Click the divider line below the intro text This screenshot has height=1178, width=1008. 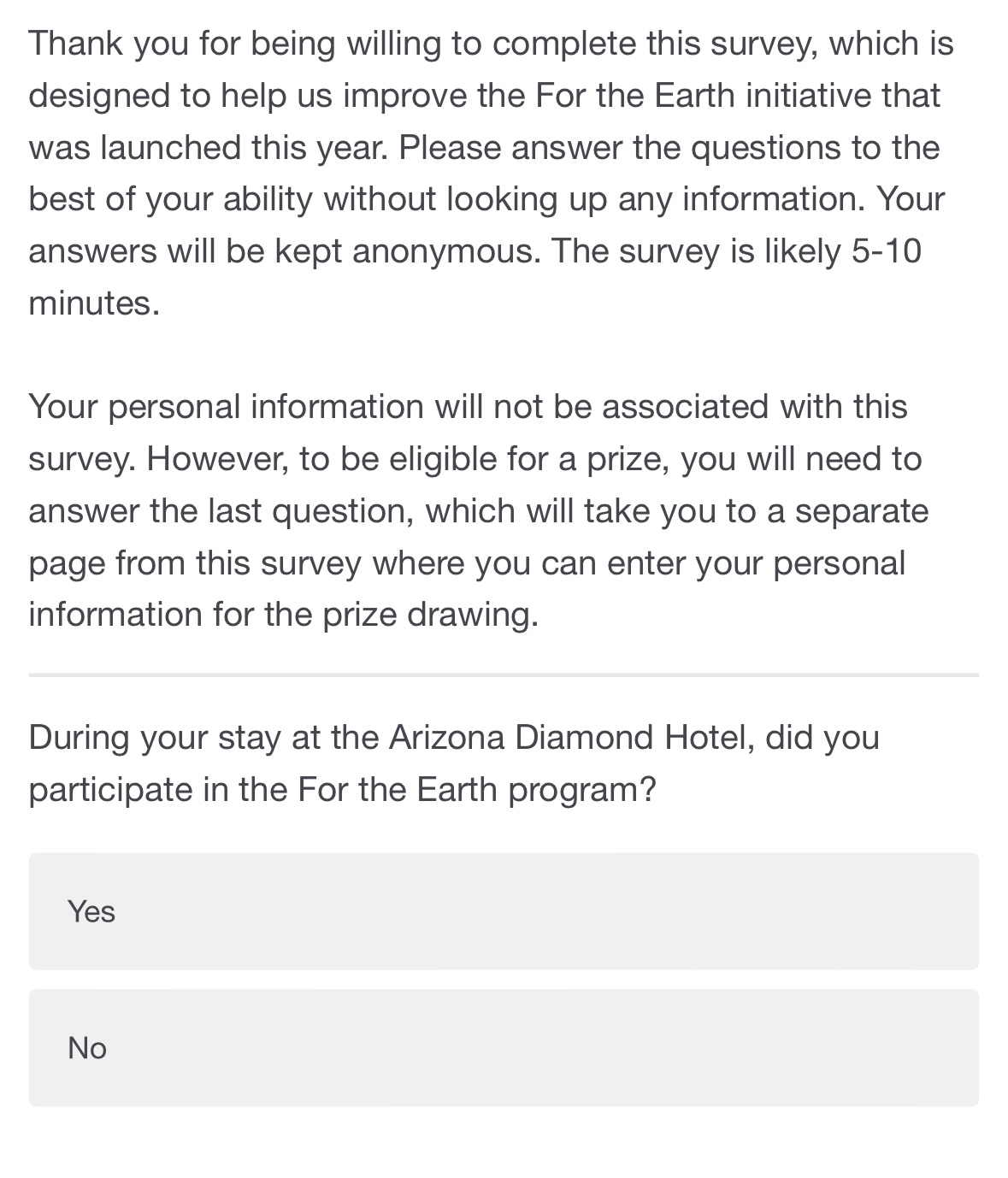pos(504,675)
